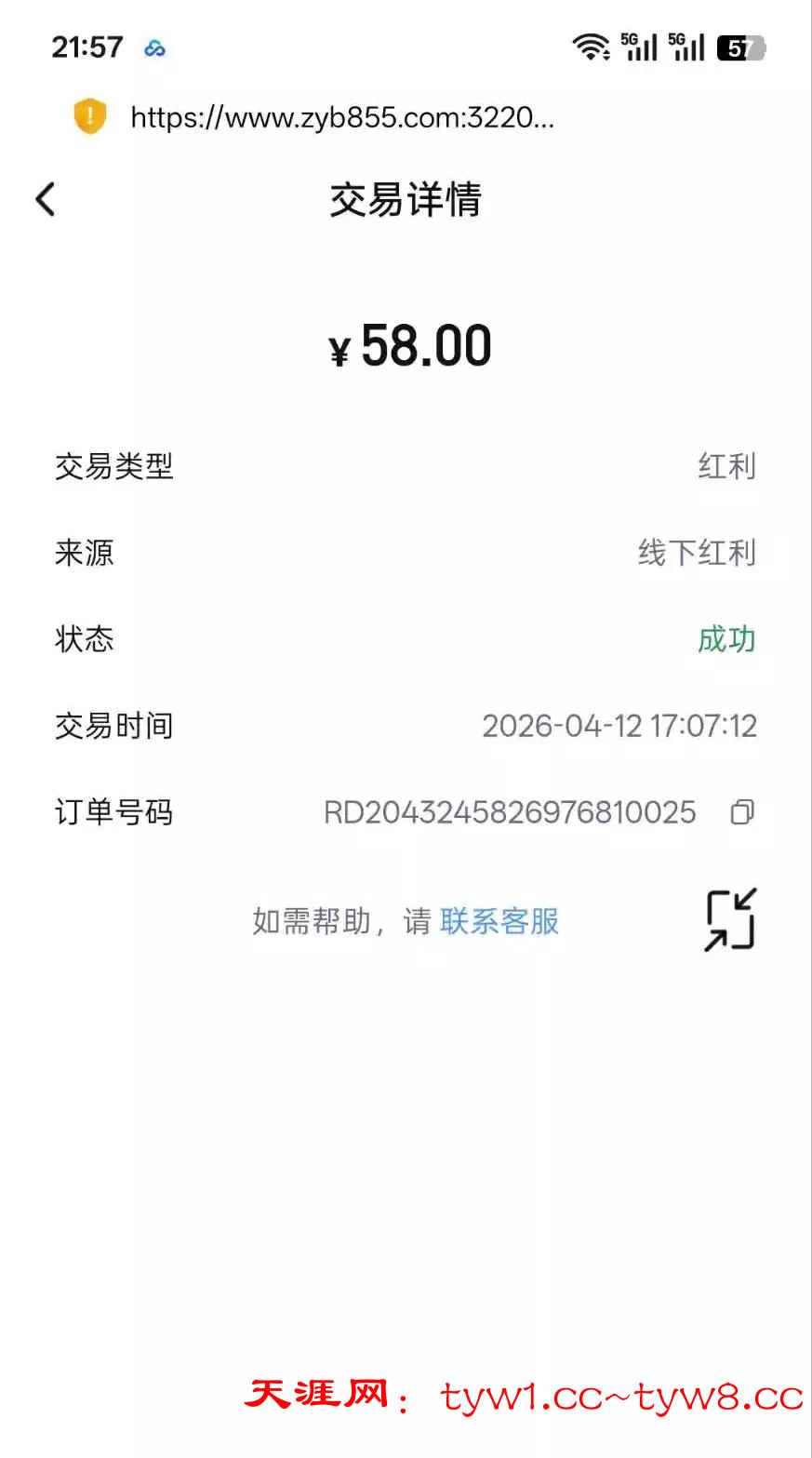Copy the order number RD2043245826976810025
812x1458 pixels.
[741, 812]
